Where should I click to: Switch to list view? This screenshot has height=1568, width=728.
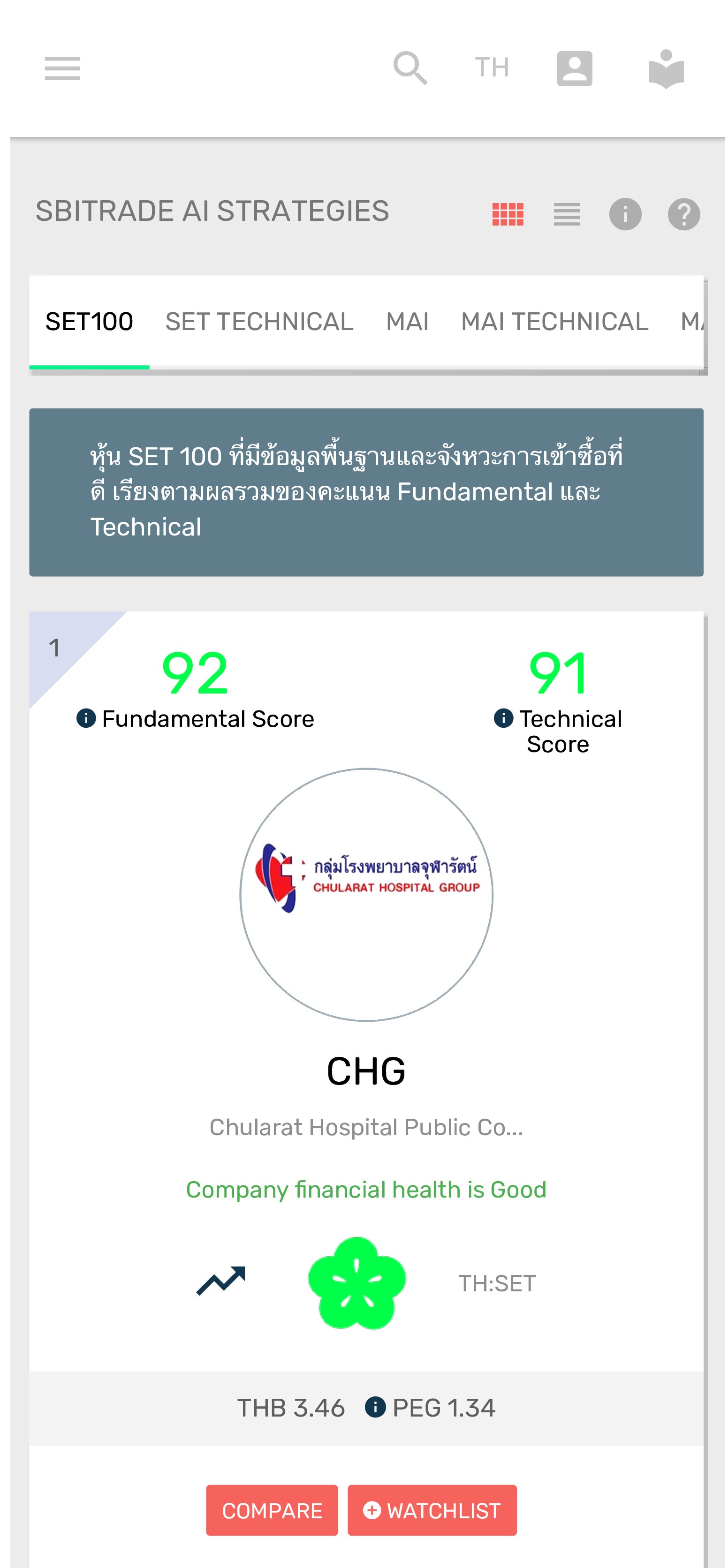tap(566, 214)
